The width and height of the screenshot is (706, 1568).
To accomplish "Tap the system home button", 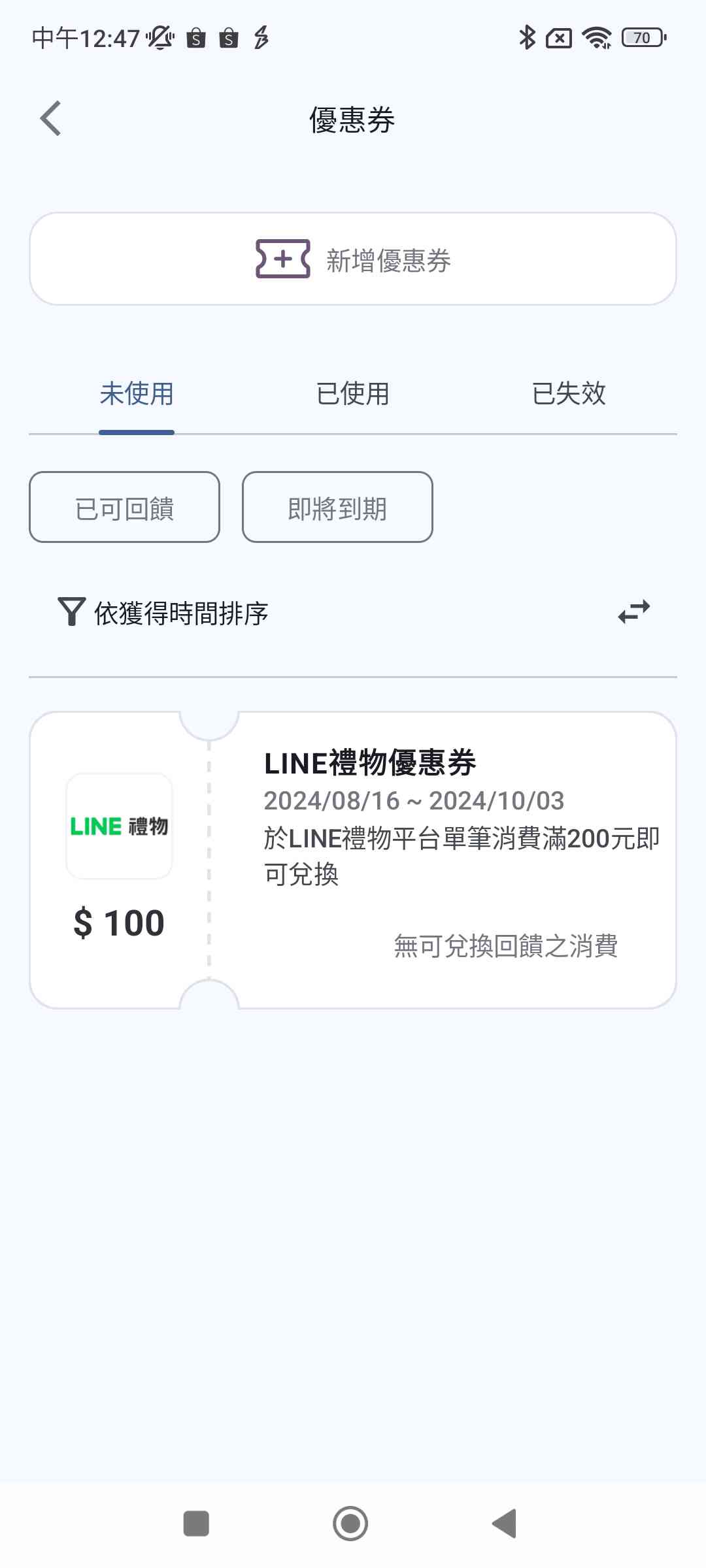I will tap(350, 1524).
